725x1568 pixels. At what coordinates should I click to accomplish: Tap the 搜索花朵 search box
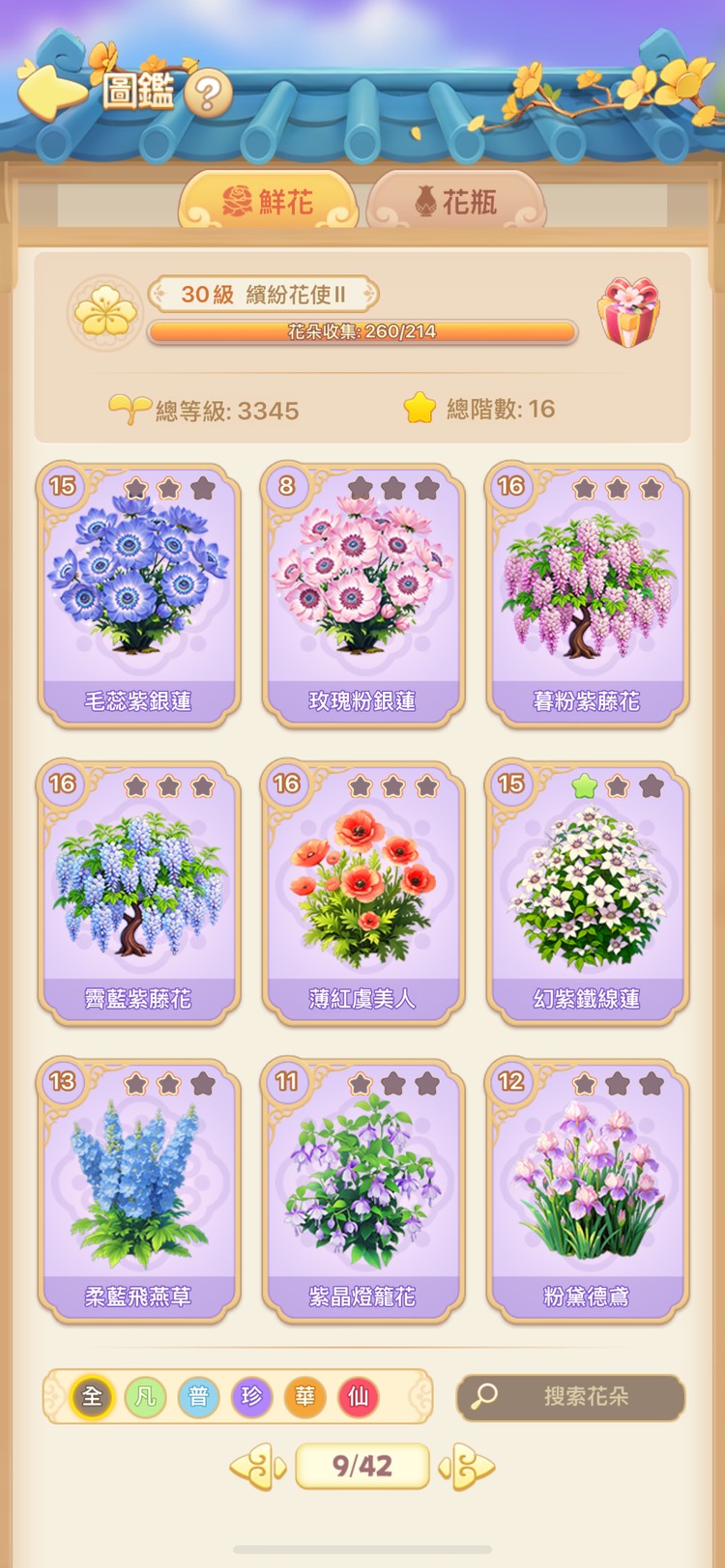click(x=571, y=1397)
